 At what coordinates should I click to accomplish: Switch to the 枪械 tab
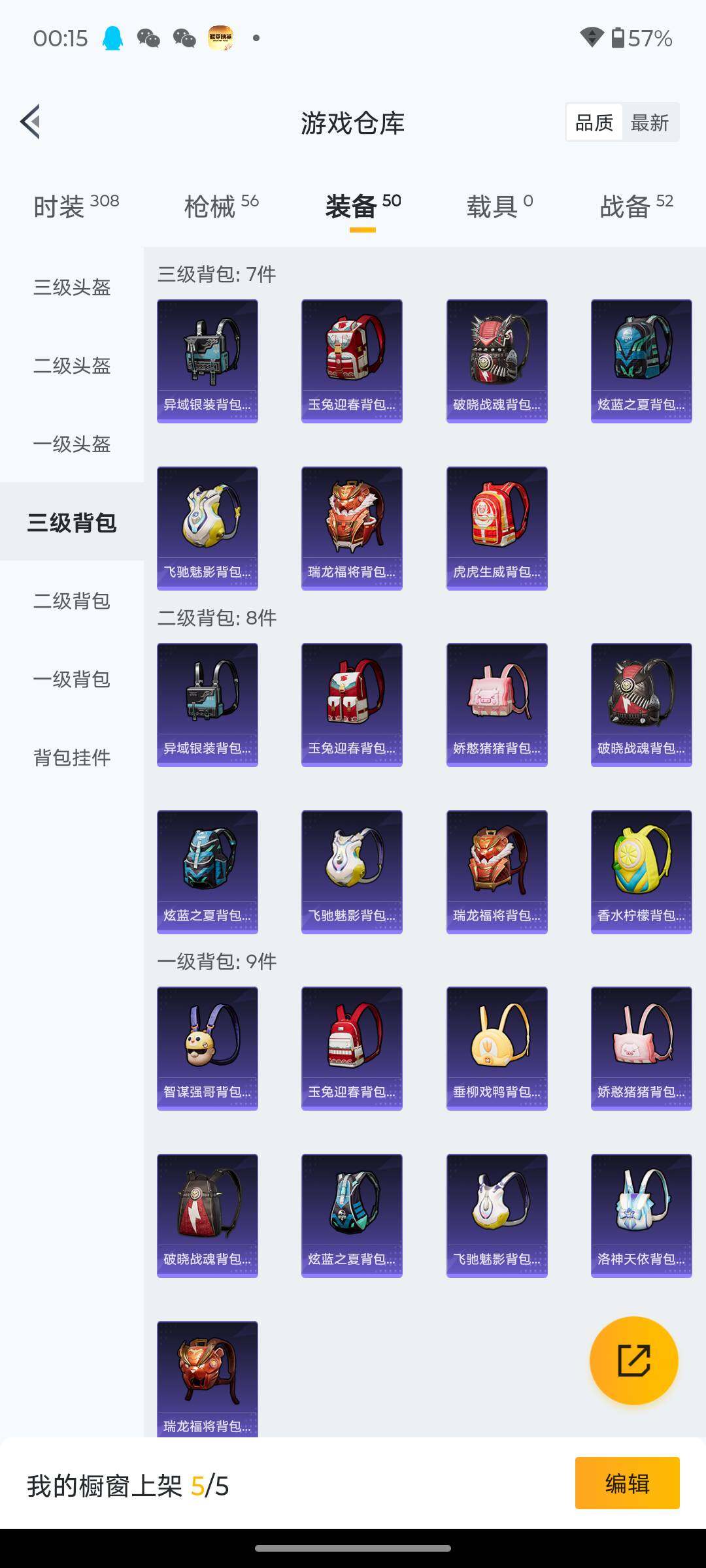pos(221,206)
